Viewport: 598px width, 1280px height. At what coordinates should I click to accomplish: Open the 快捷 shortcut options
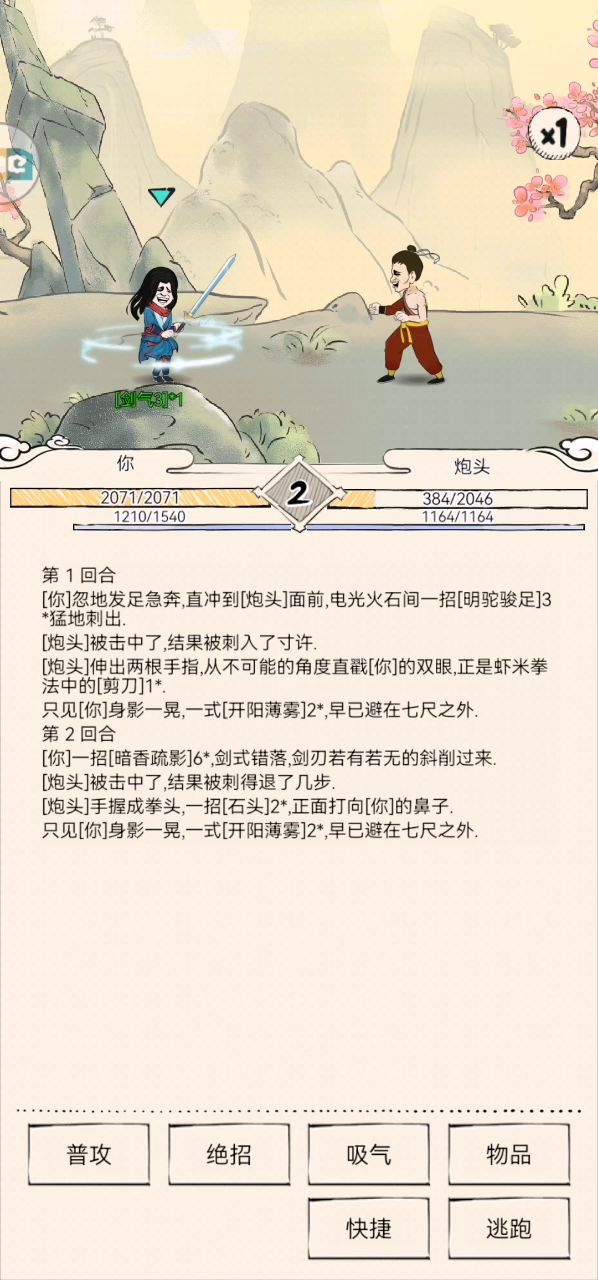point(369,1229)
